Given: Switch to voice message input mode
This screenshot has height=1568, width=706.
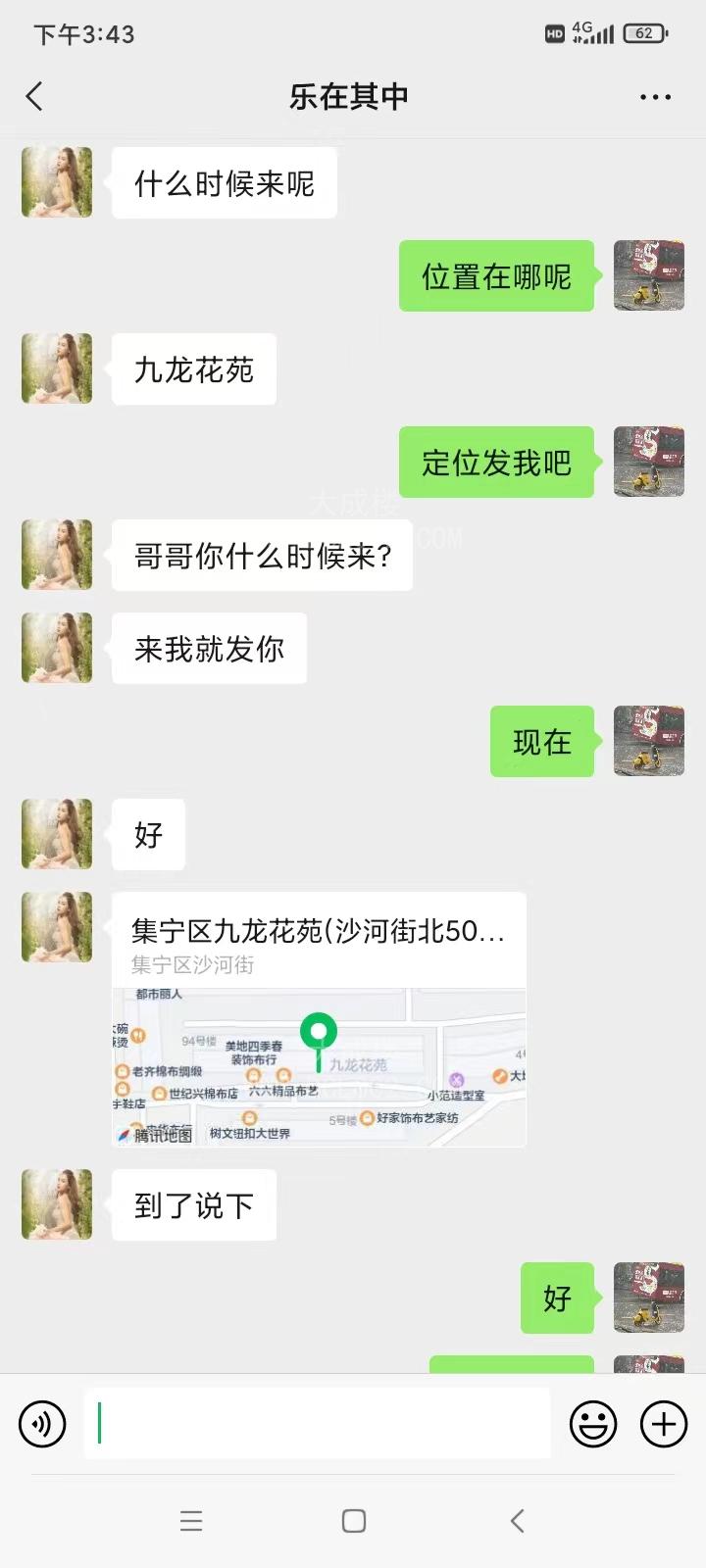Looking at the screenshot, I should (x=42, y=1423).
